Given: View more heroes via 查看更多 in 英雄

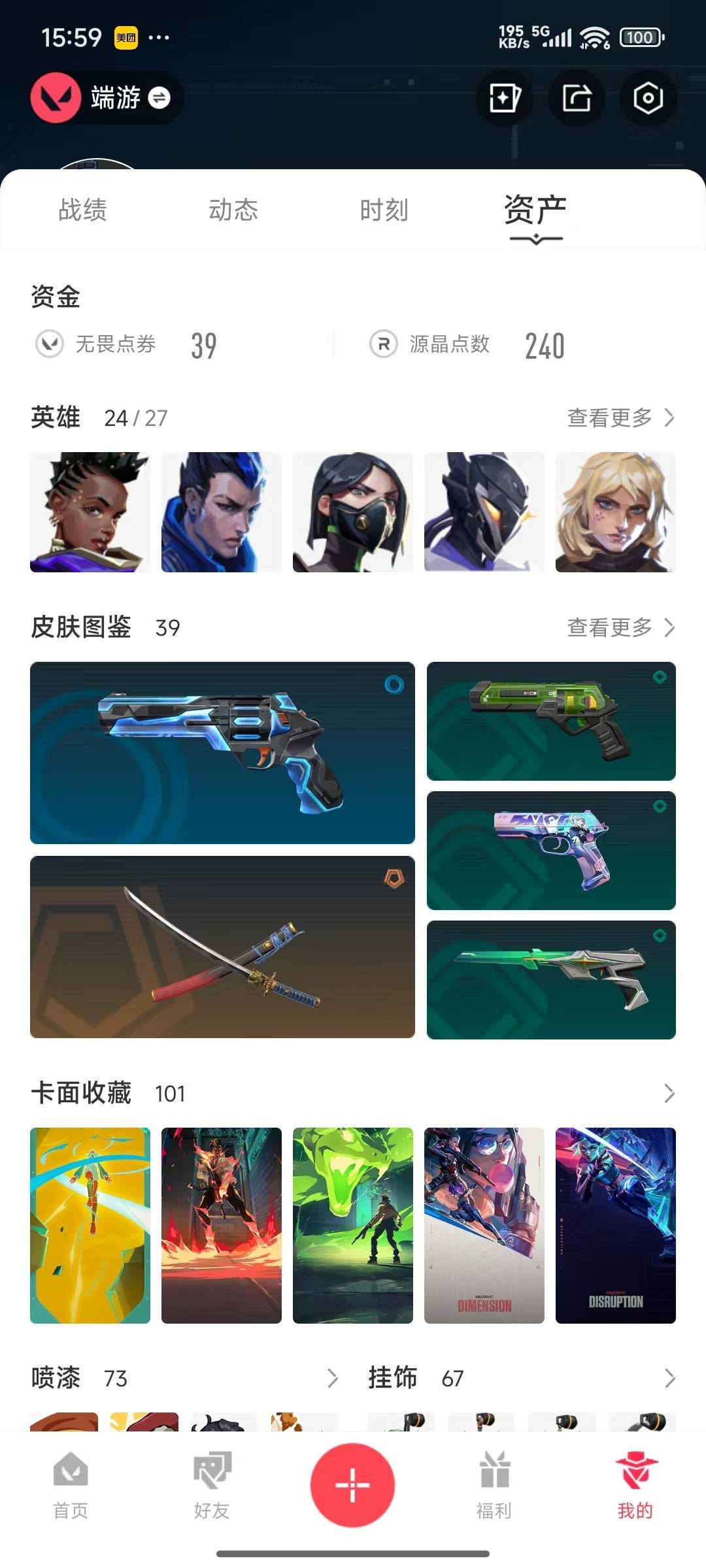Looking at the screenshot, I should point(620,417).
